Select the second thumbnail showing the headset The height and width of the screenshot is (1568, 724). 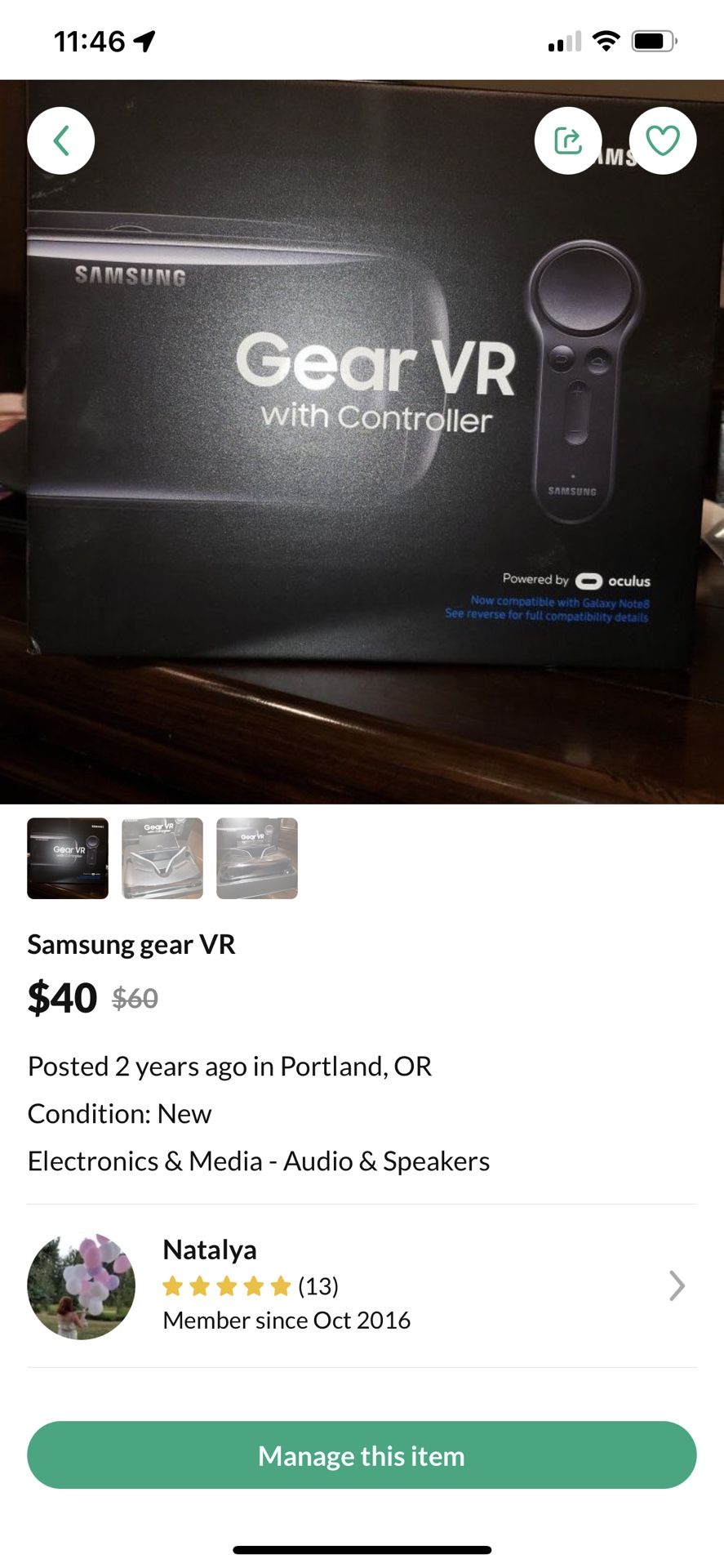161,859
